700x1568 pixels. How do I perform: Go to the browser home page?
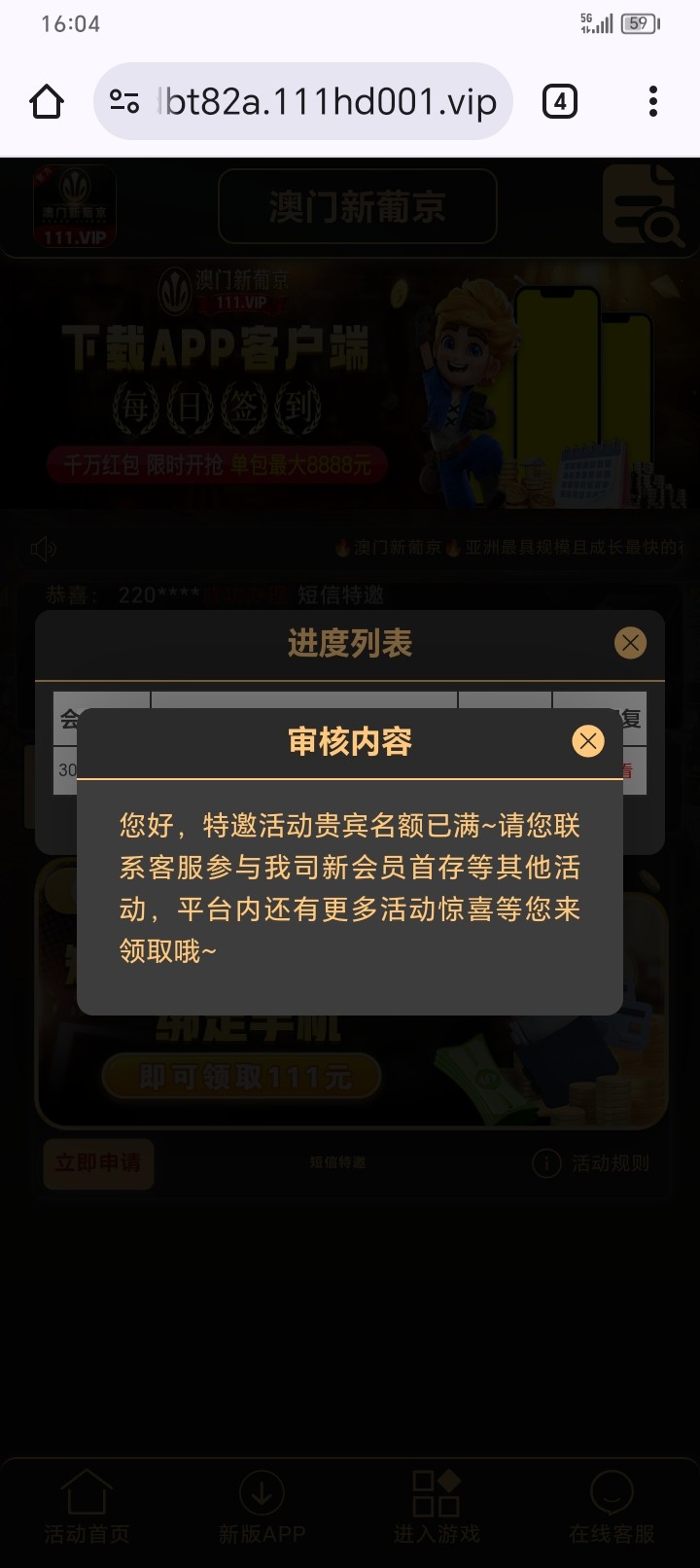(47, 101)
